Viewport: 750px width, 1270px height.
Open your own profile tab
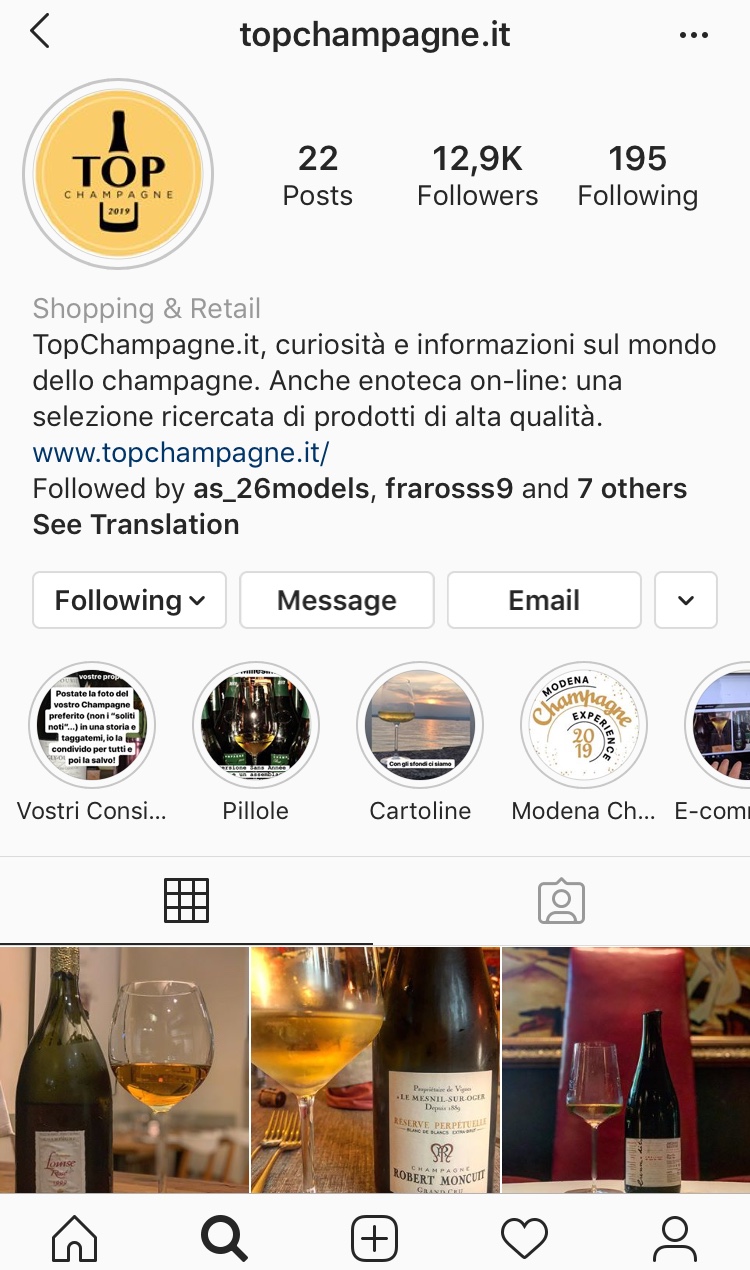(x=675, y=1238)
